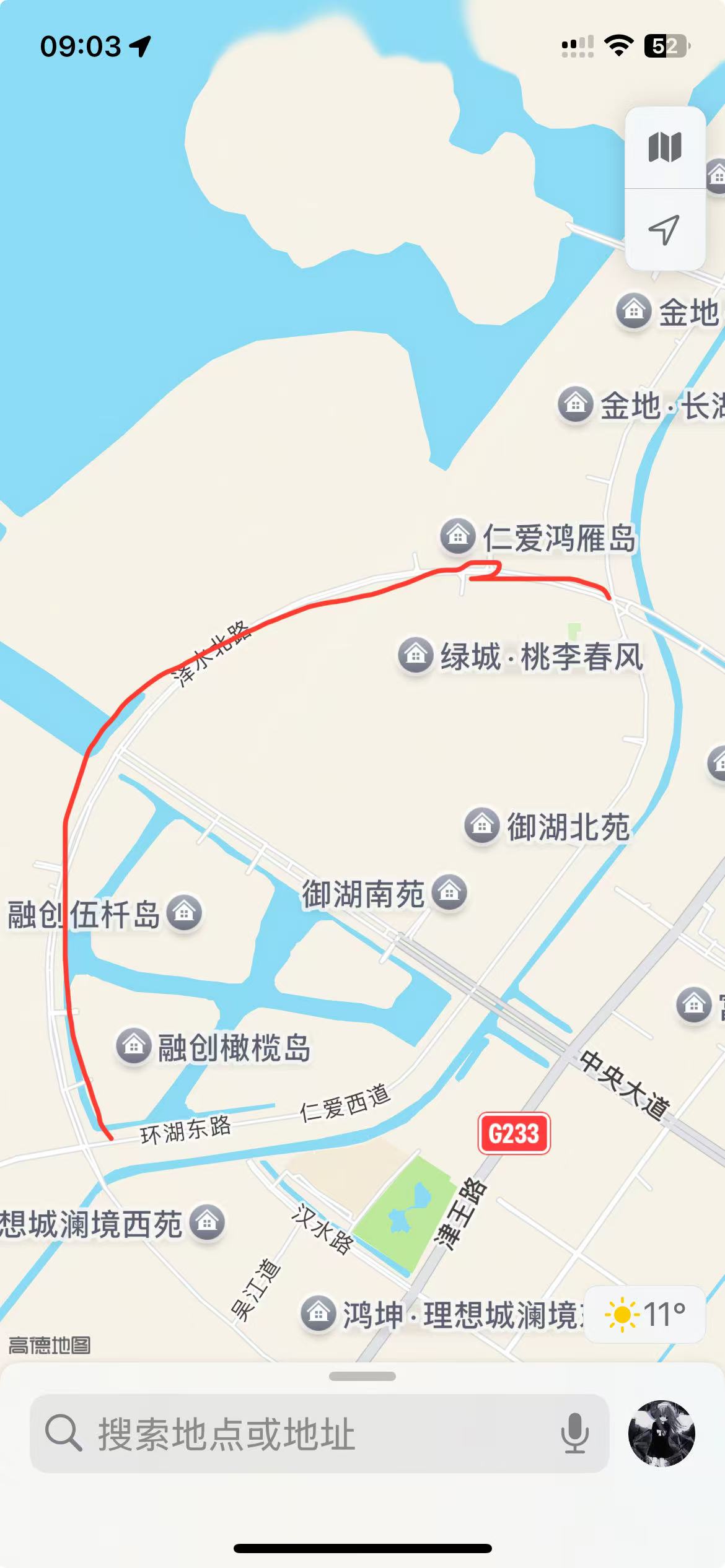Open the 11° weather widget

click(645, 1314)
